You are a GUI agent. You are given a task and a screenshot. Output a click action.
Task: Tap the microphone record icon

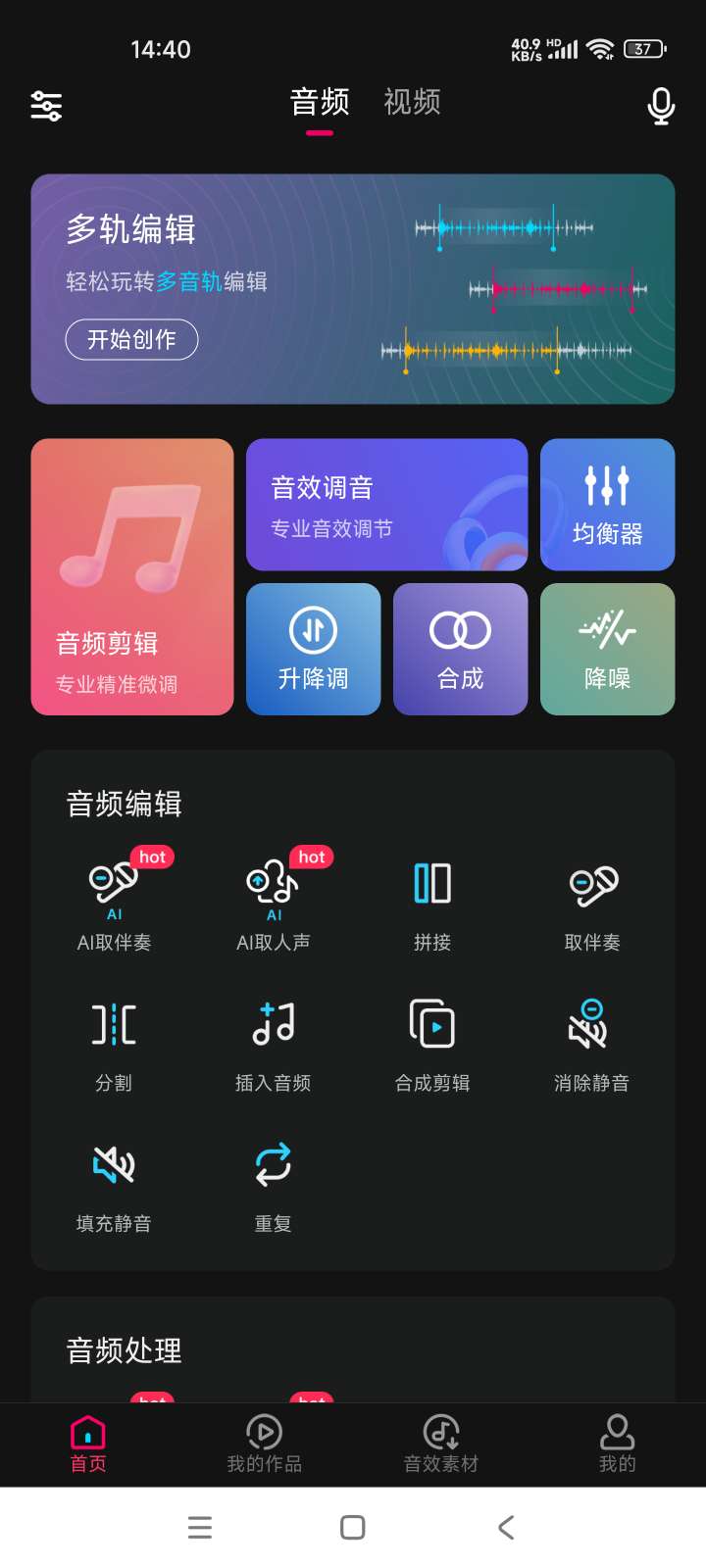[661, 106]
